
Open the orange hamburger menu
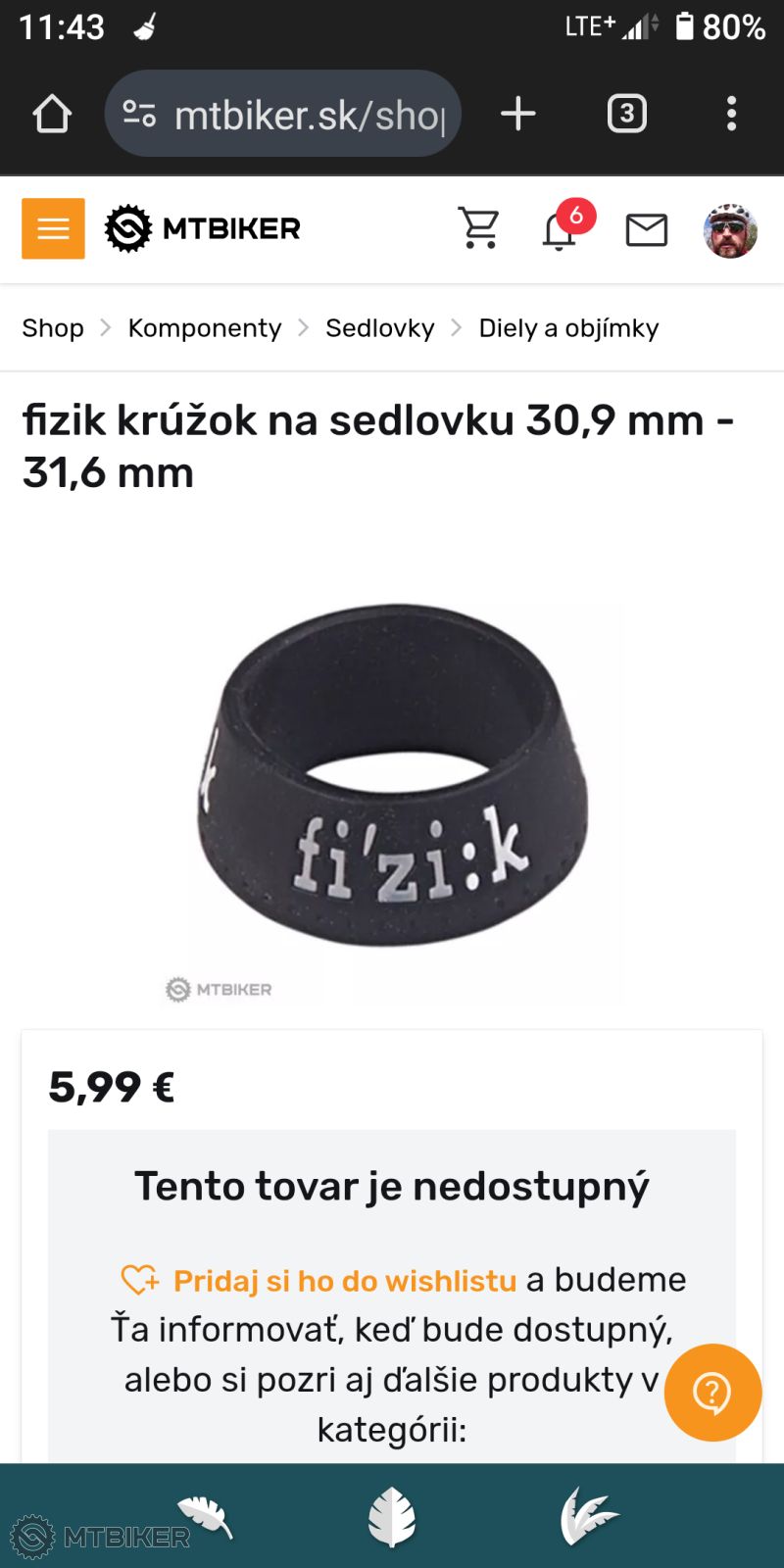tap(53, 228)
